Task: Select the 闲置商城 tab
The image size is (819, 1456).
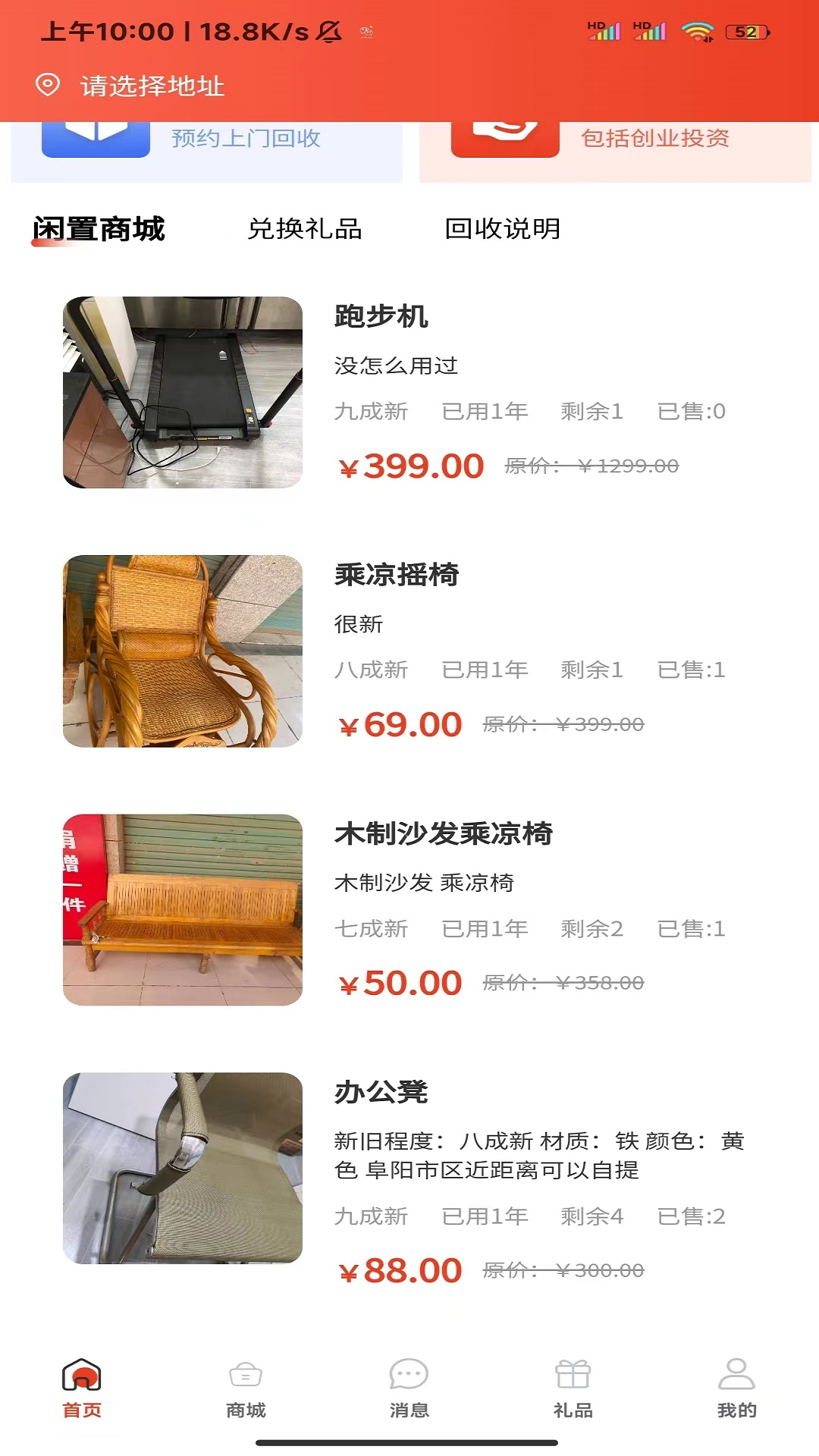Action: click(99, 229)
